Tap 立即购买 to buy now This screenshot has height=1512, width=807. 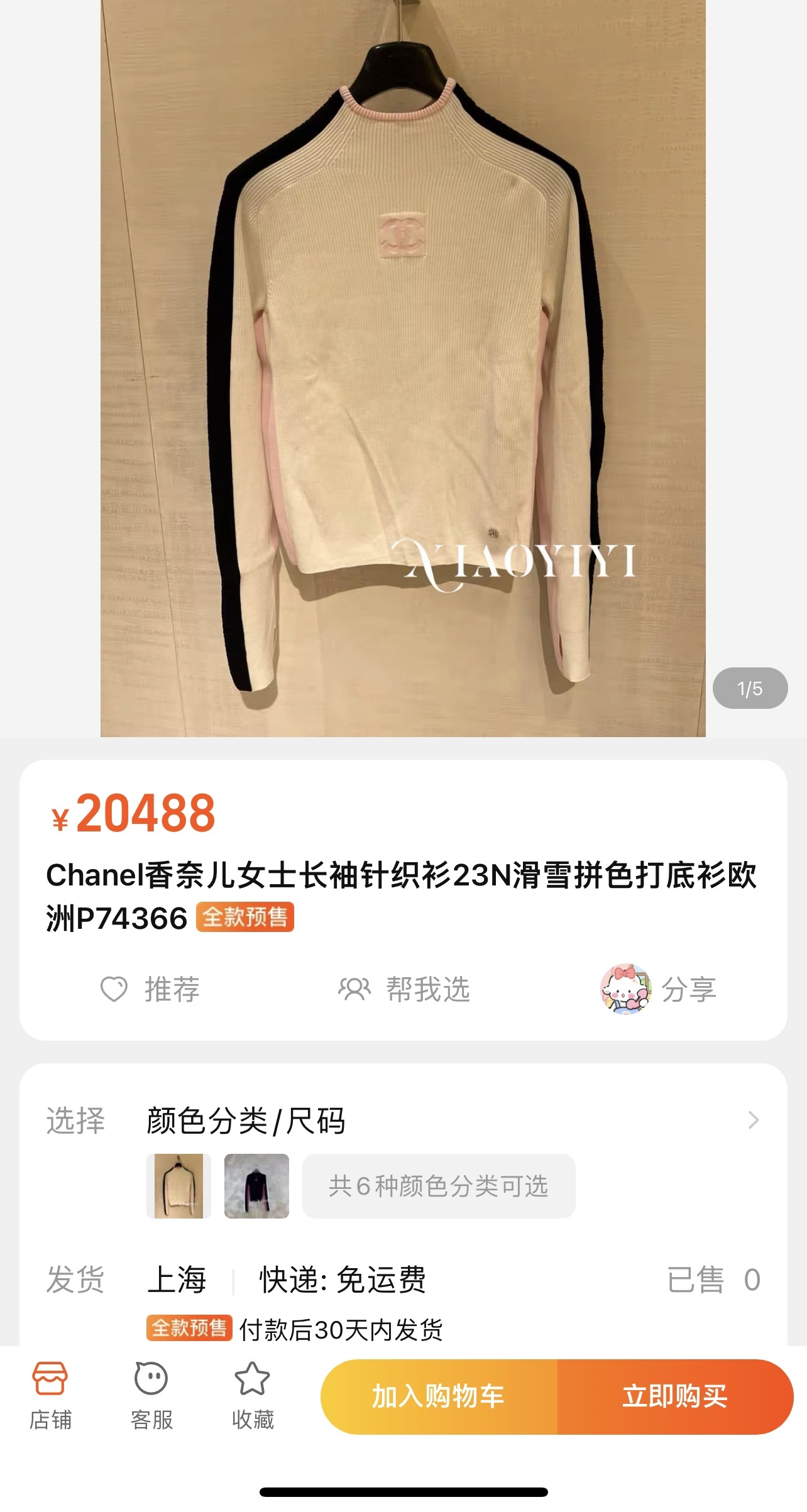(x=674, y=1396)
